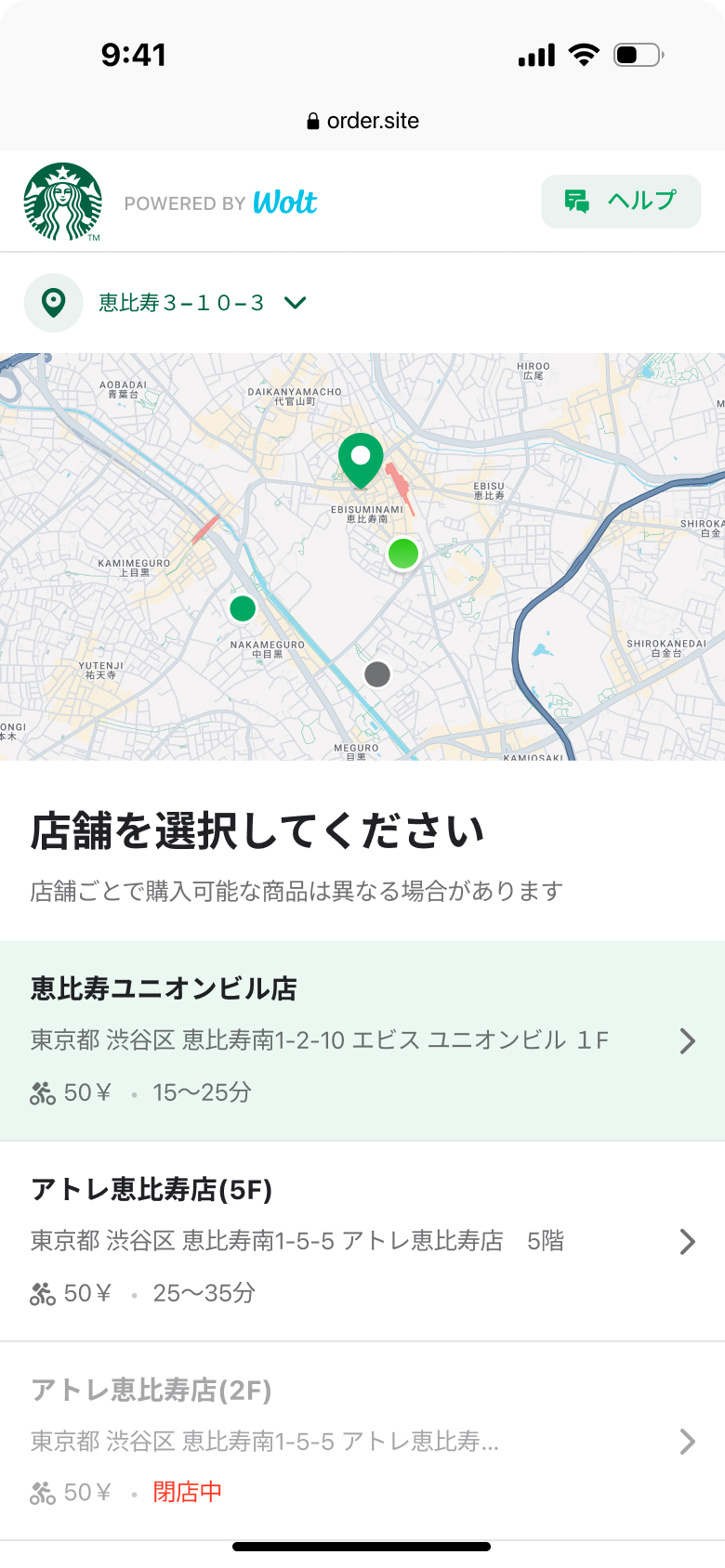
Task: Tap the light green store marker on map
Action: (x=403, y=554)
